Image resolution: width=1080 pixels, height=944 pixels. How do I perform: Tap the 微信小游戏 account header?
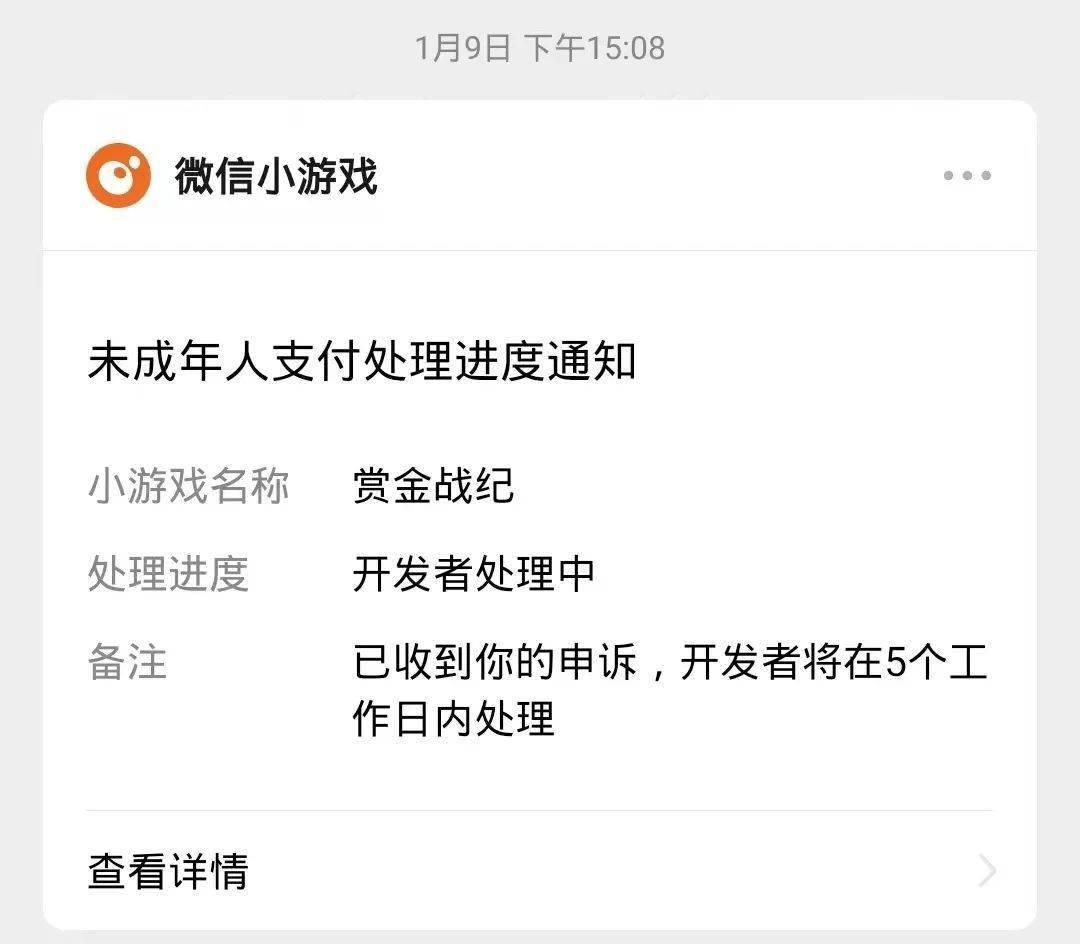pos(275,177)
